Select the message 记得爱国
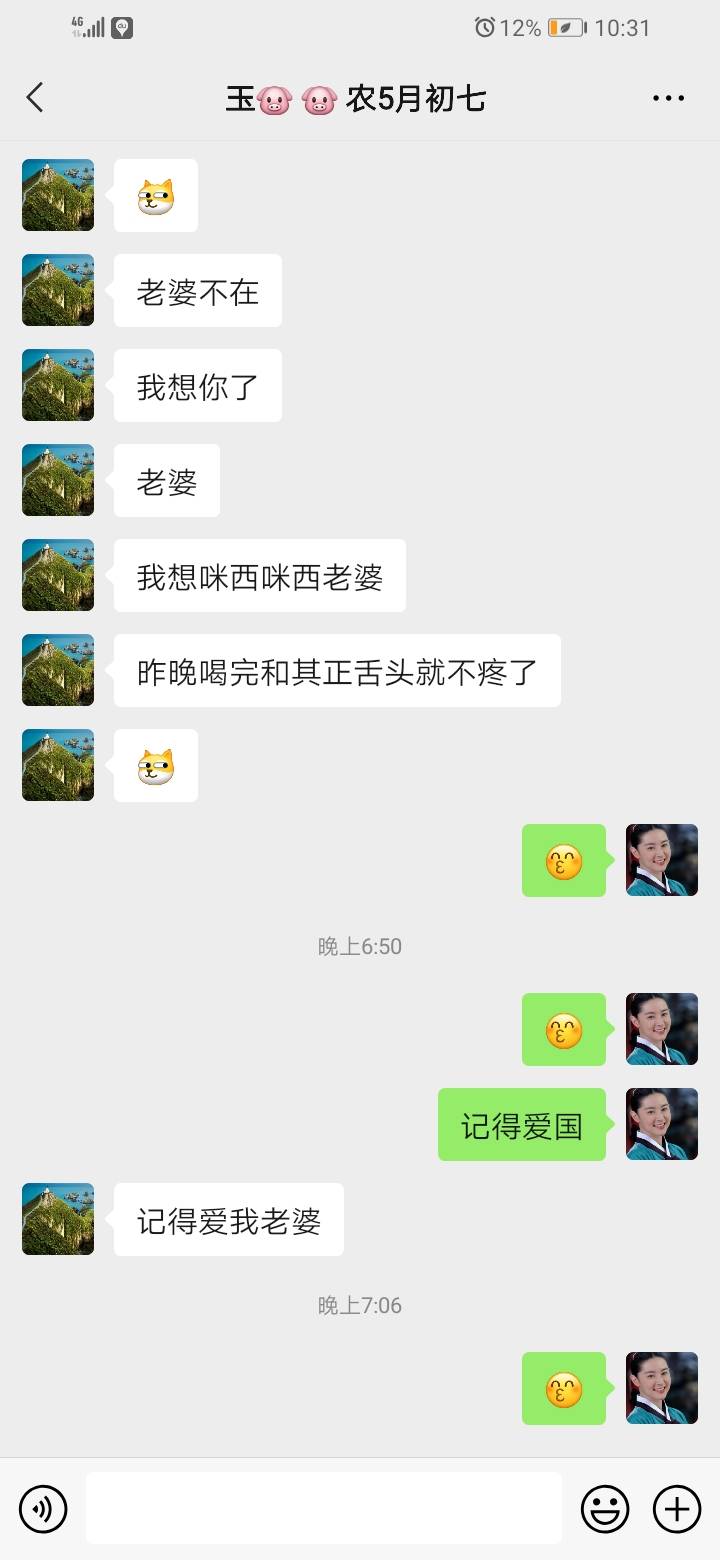The width and height of the screenshot is (720, 1560). coord(522,1124)
